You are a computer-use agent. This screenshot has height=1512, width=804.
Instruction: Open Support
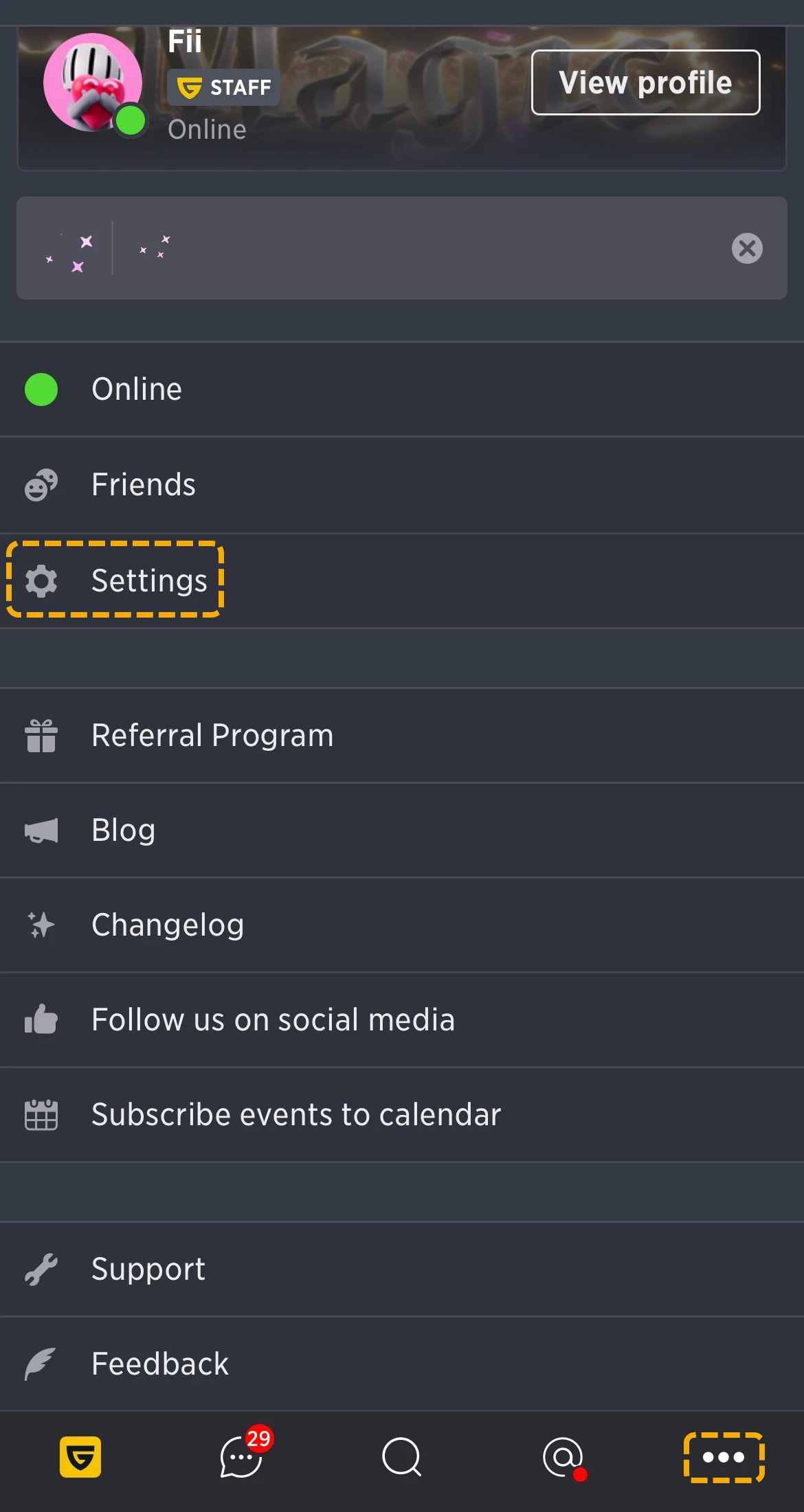click(x=402, y=1270)
